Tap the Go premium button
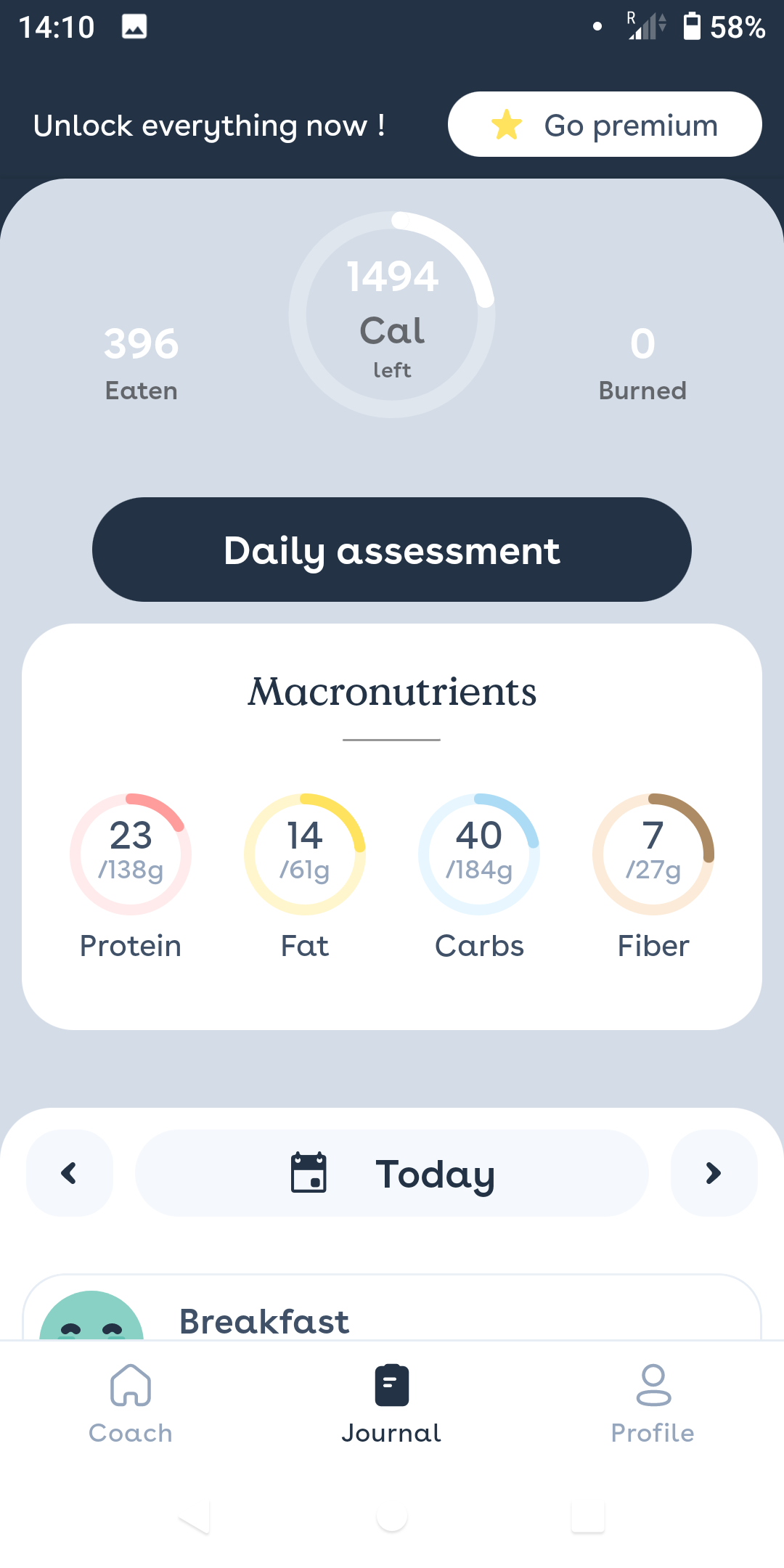 point(605,124)
